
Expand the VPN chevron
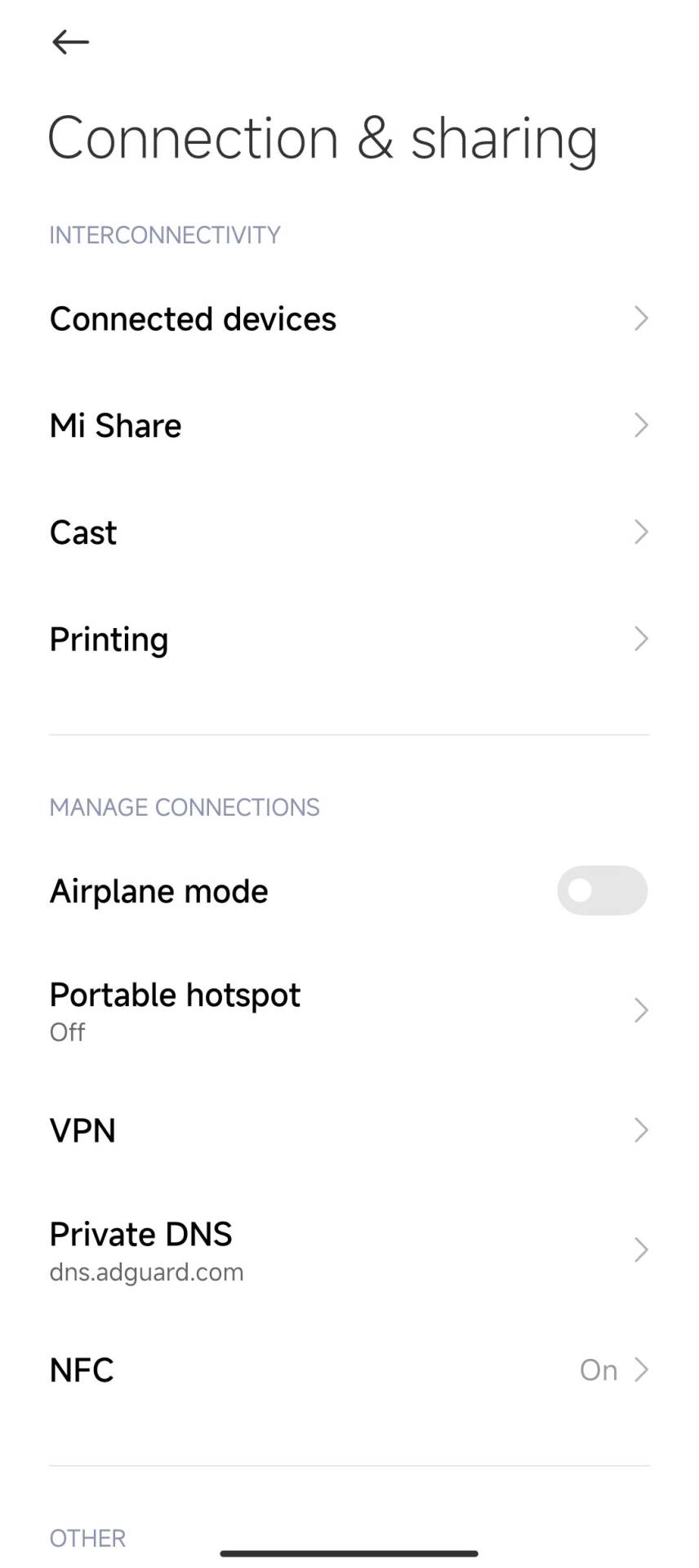tap(641, 1129)
